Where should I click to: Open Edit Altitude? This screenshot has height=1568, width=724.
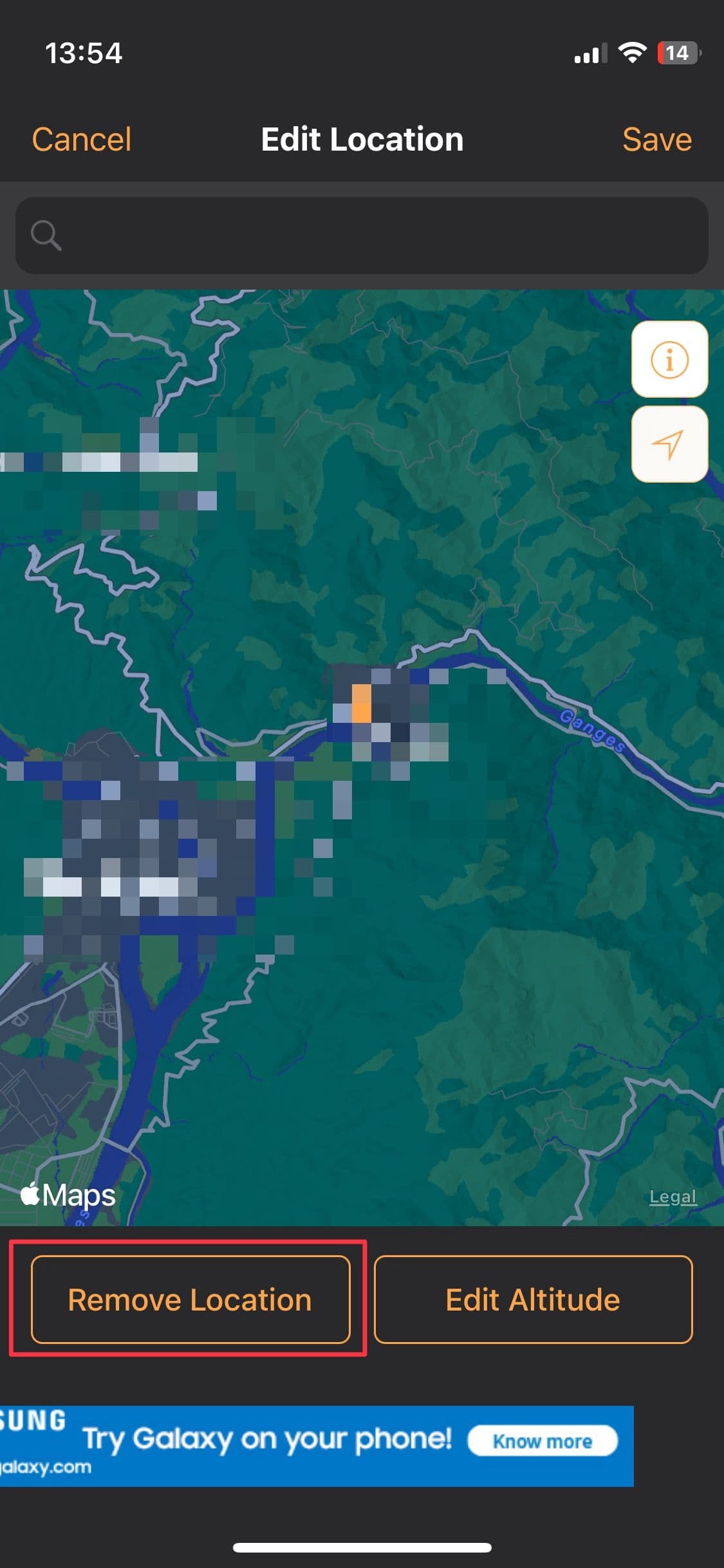pos(533,1299)
